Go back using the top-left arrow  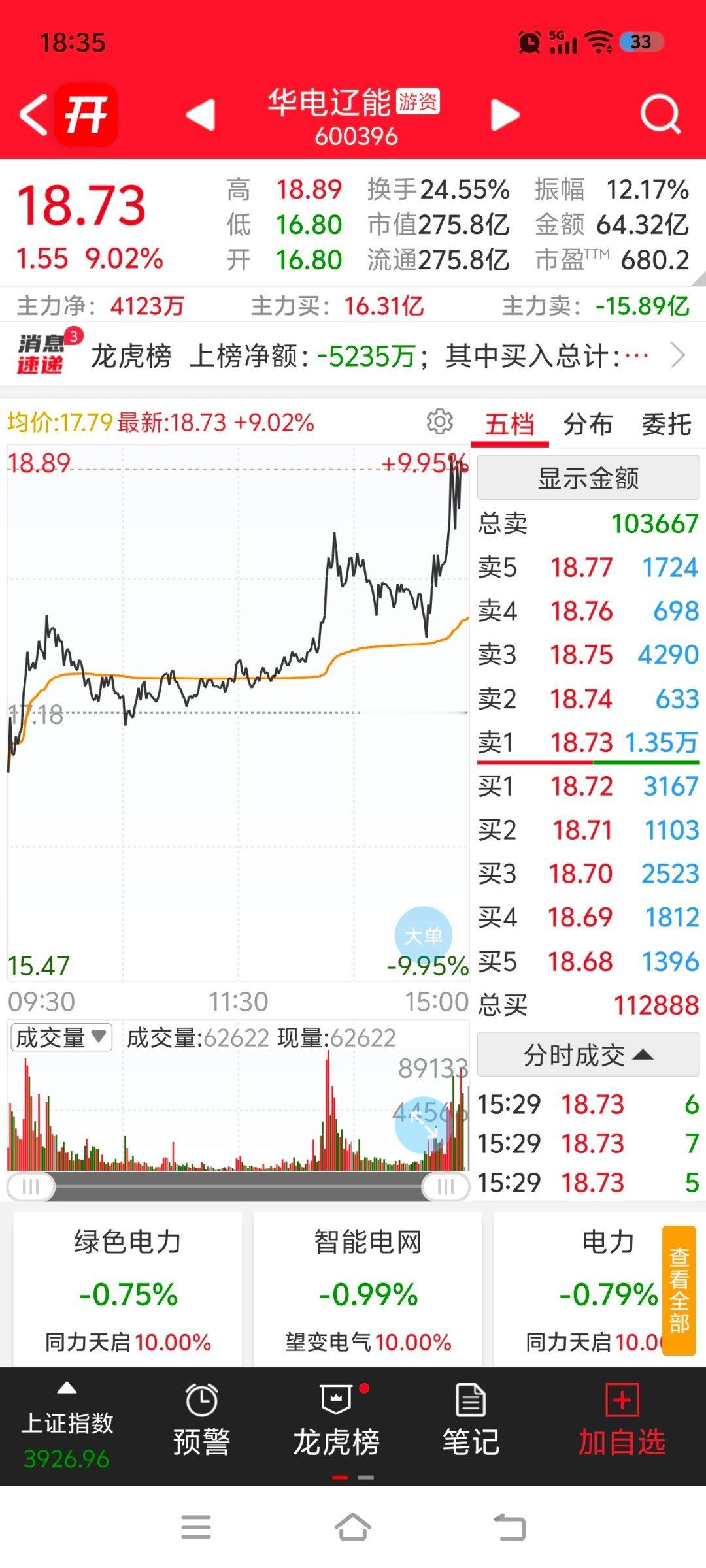tap(34, 114)
